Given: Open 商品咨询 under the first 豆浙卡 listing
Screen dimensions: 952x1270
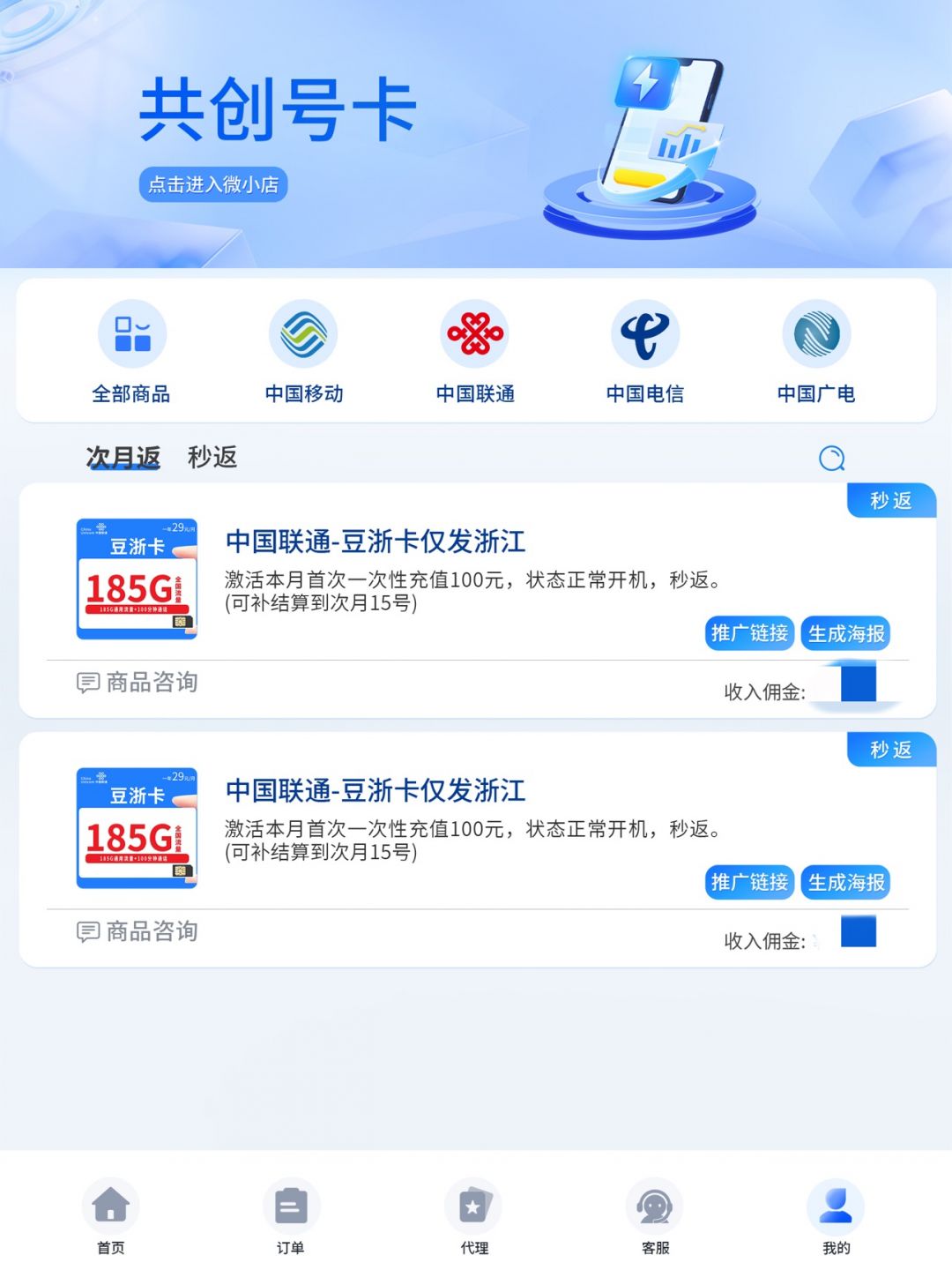Looking at the screenshot, I should pos(138,682).
